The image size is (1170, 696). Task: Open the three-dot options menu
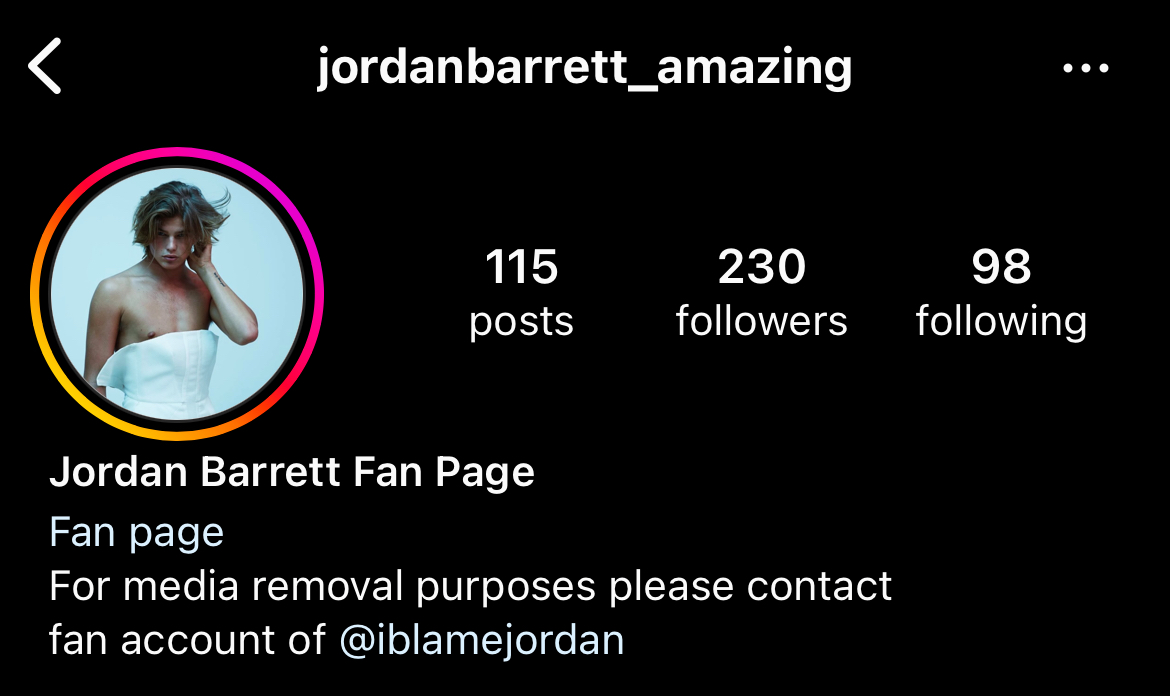pos(1086,69)
